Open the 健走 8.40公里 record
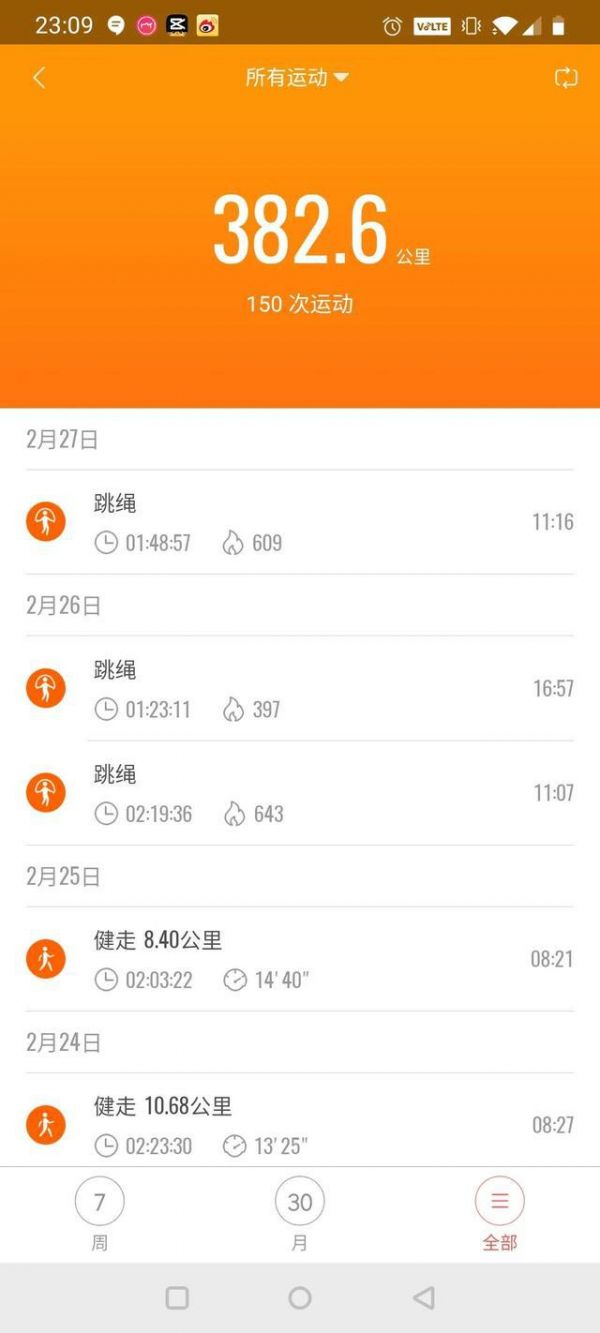600x1333 pixels. 300,959
